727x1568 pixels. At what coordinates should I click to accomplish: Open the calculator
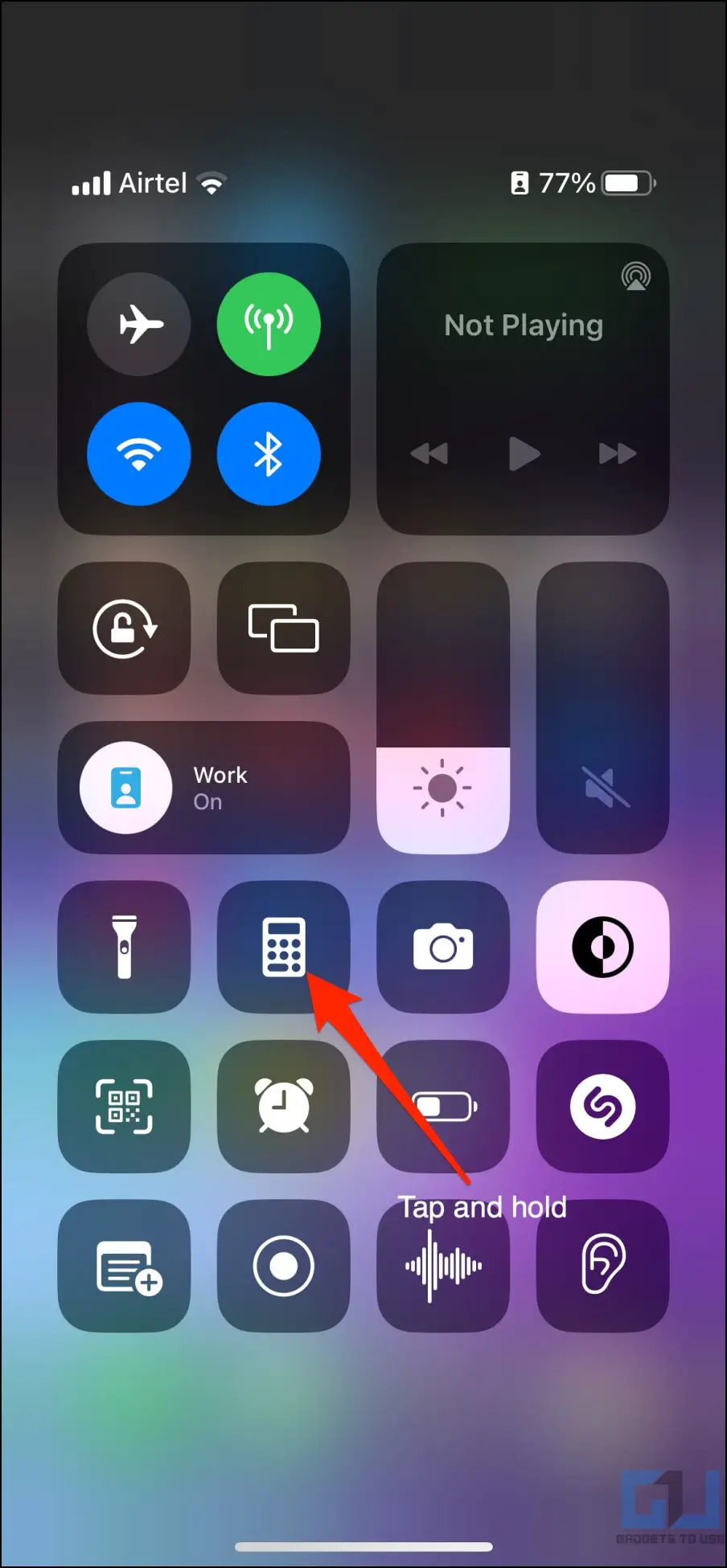click(283, 947)
